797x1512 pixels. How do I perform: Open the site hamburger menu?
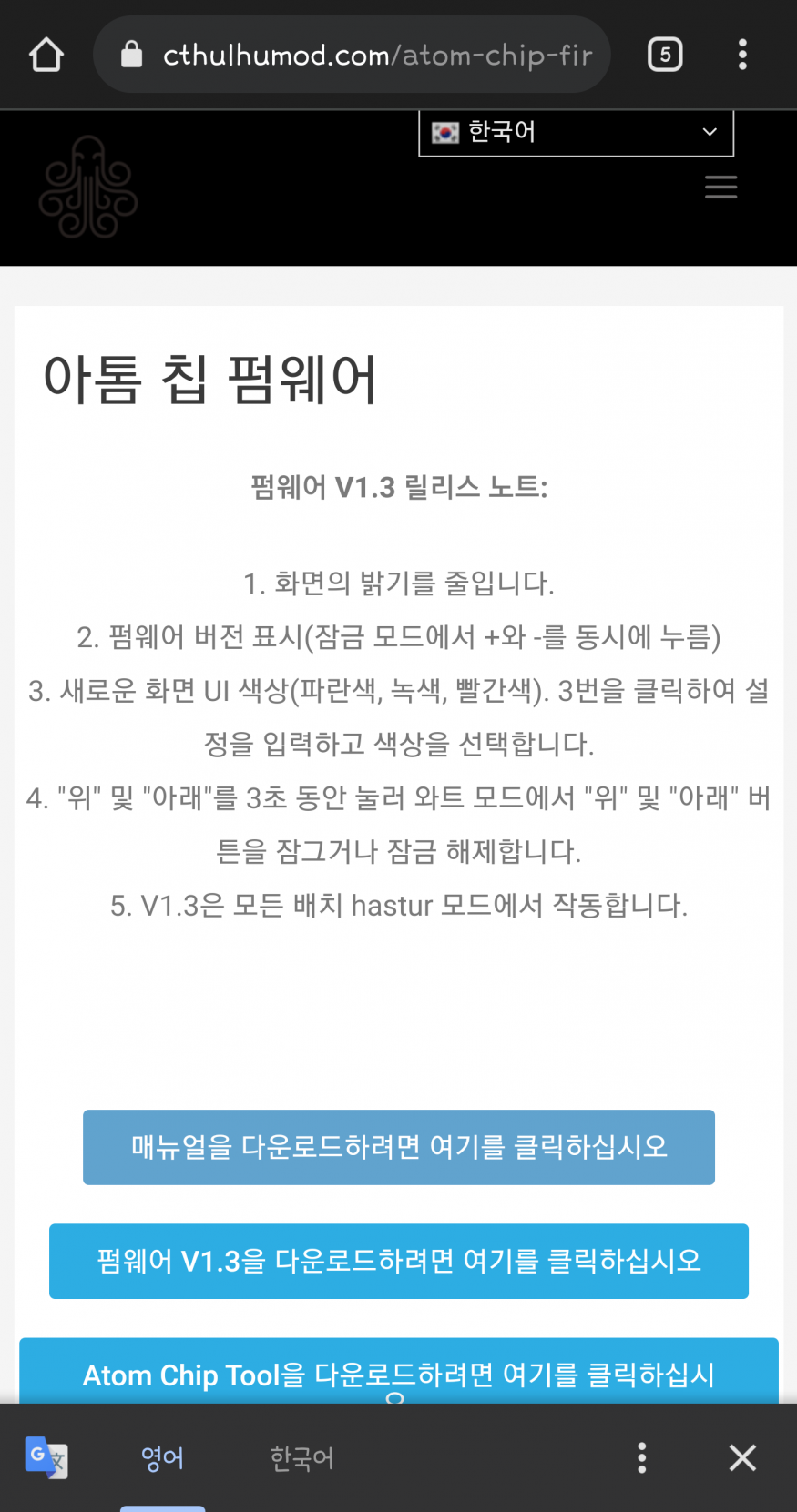click(720, 187)
